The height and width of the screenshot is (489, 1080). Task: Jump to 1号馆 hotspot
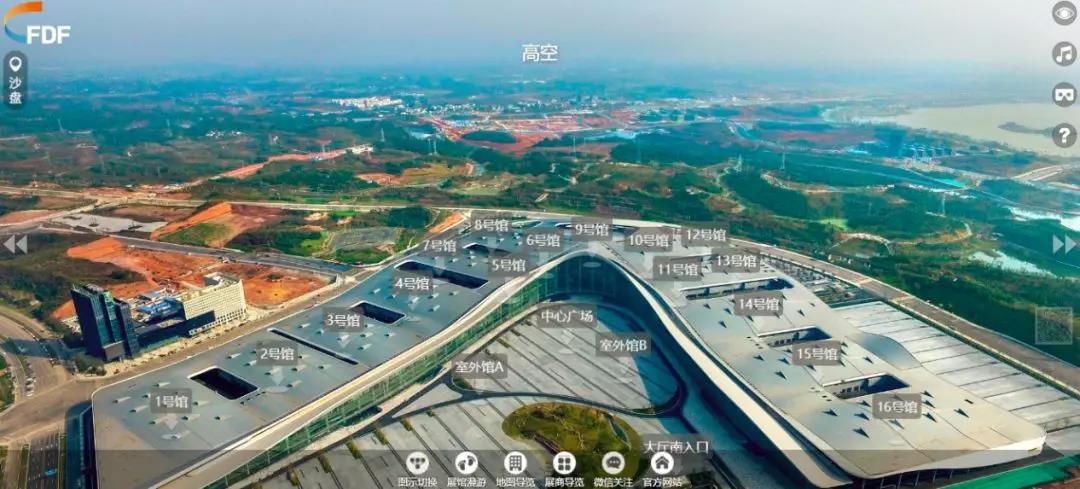[171, 402]
